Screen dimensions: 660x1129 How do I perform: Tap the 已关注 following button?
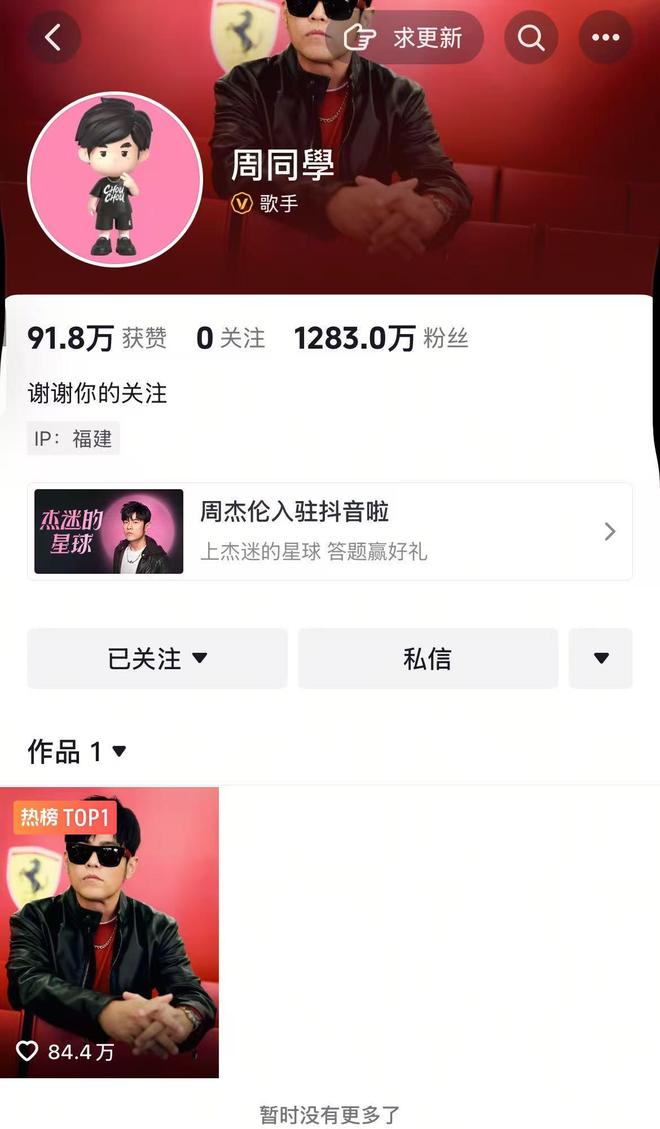tap(157, 658)
